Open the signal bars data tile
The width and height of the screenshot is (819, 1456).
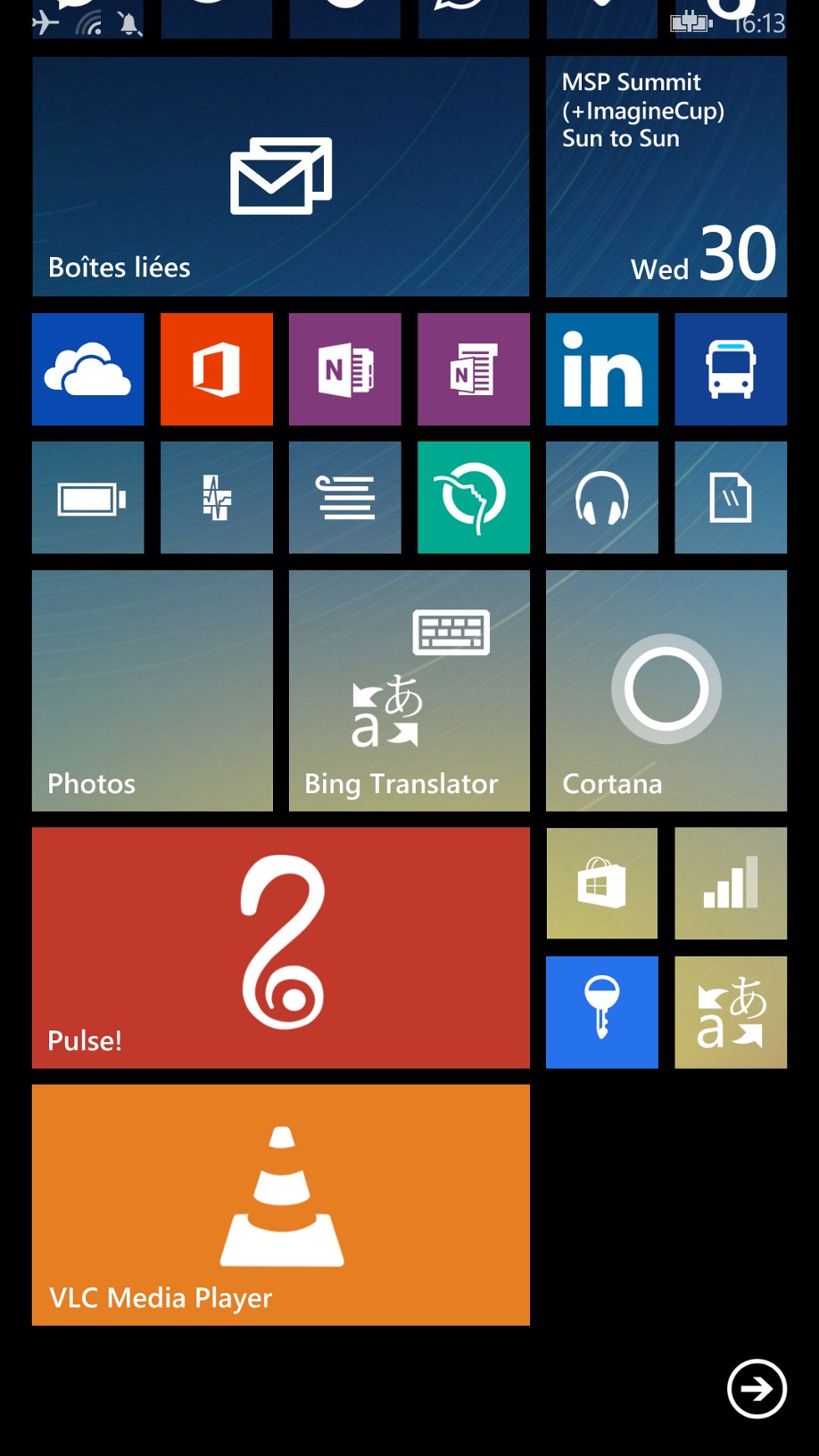[x=730, y=883]
